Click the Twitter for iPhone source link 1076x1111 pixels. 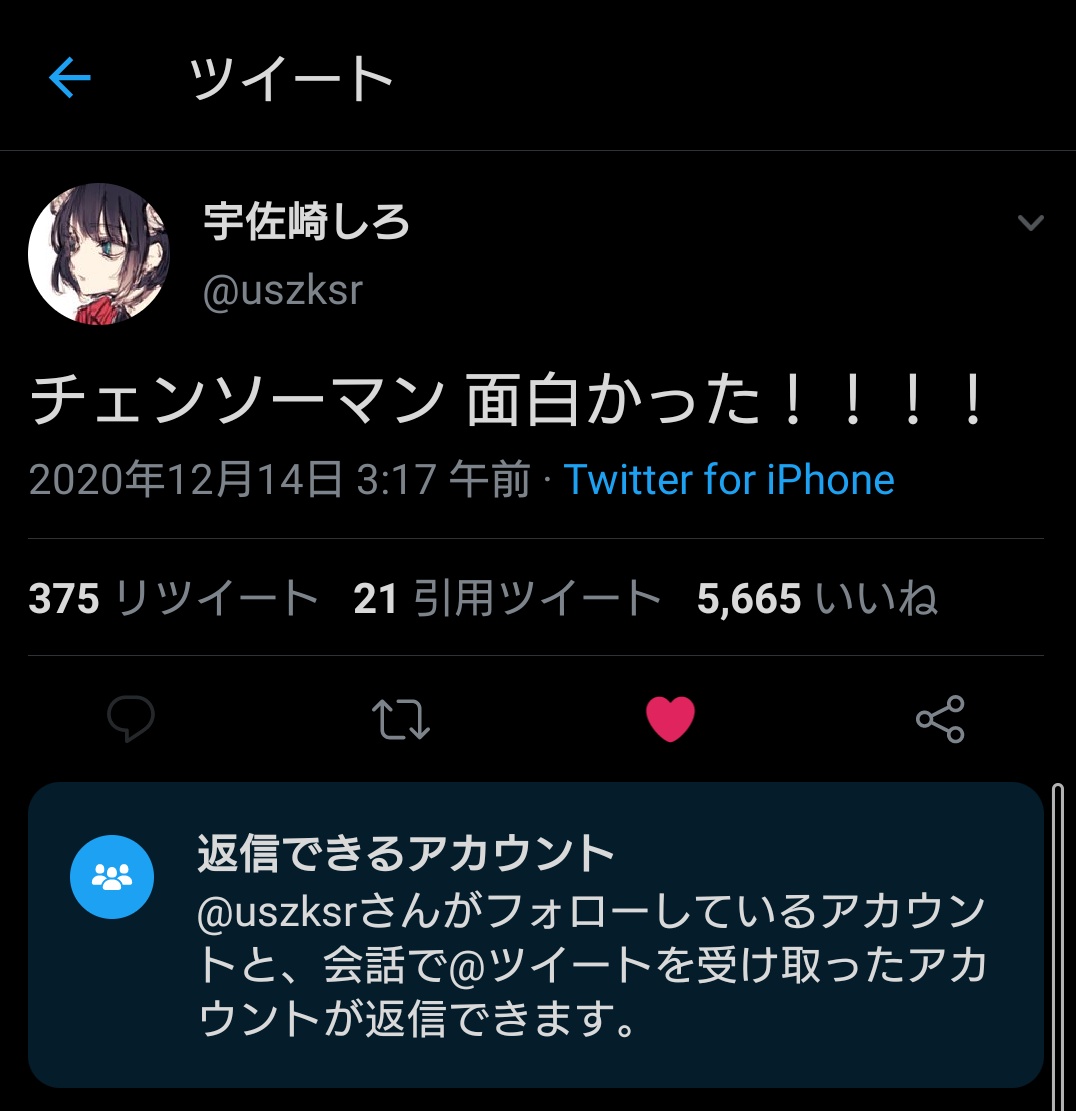click(729, 480)
